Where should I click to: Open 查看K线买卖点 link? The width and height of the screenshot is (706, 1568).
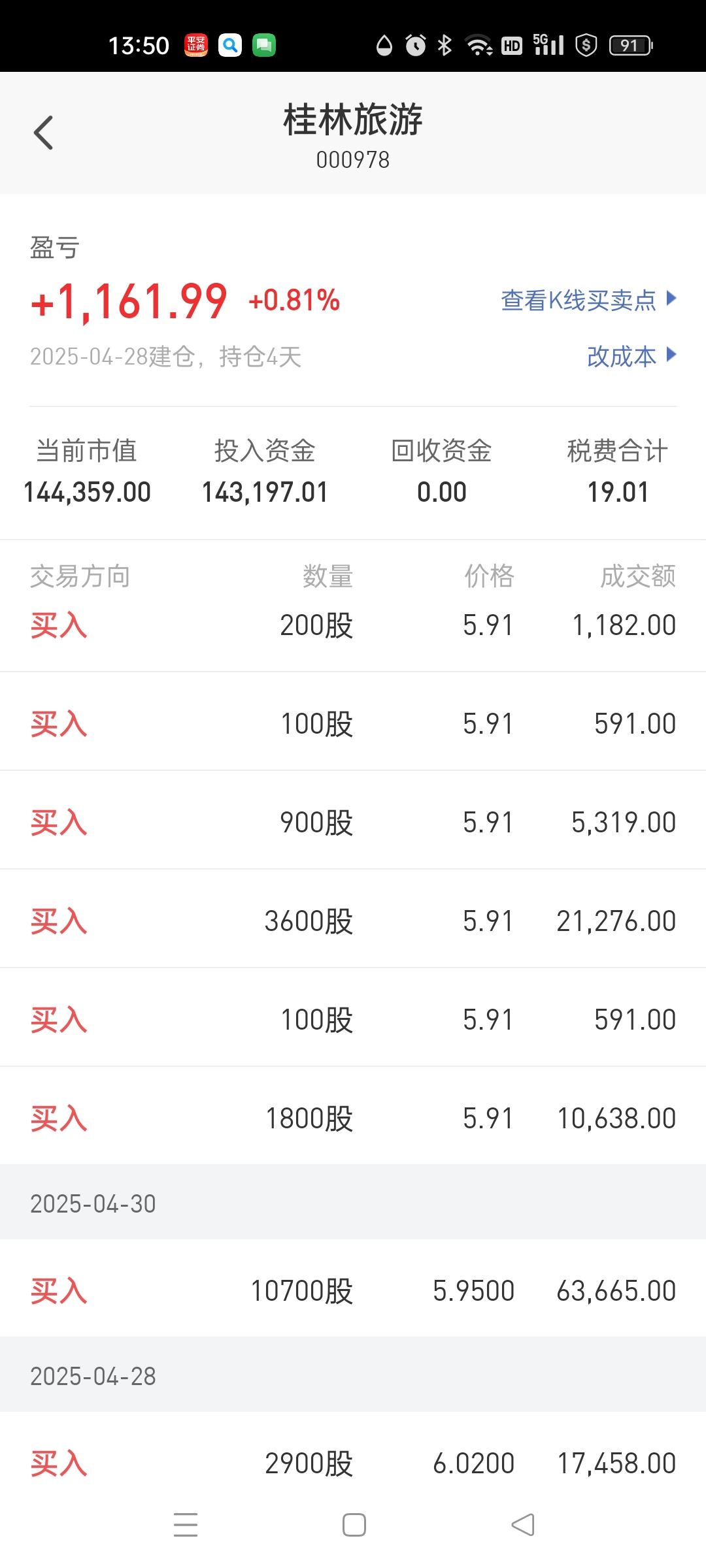click(588, 300)
